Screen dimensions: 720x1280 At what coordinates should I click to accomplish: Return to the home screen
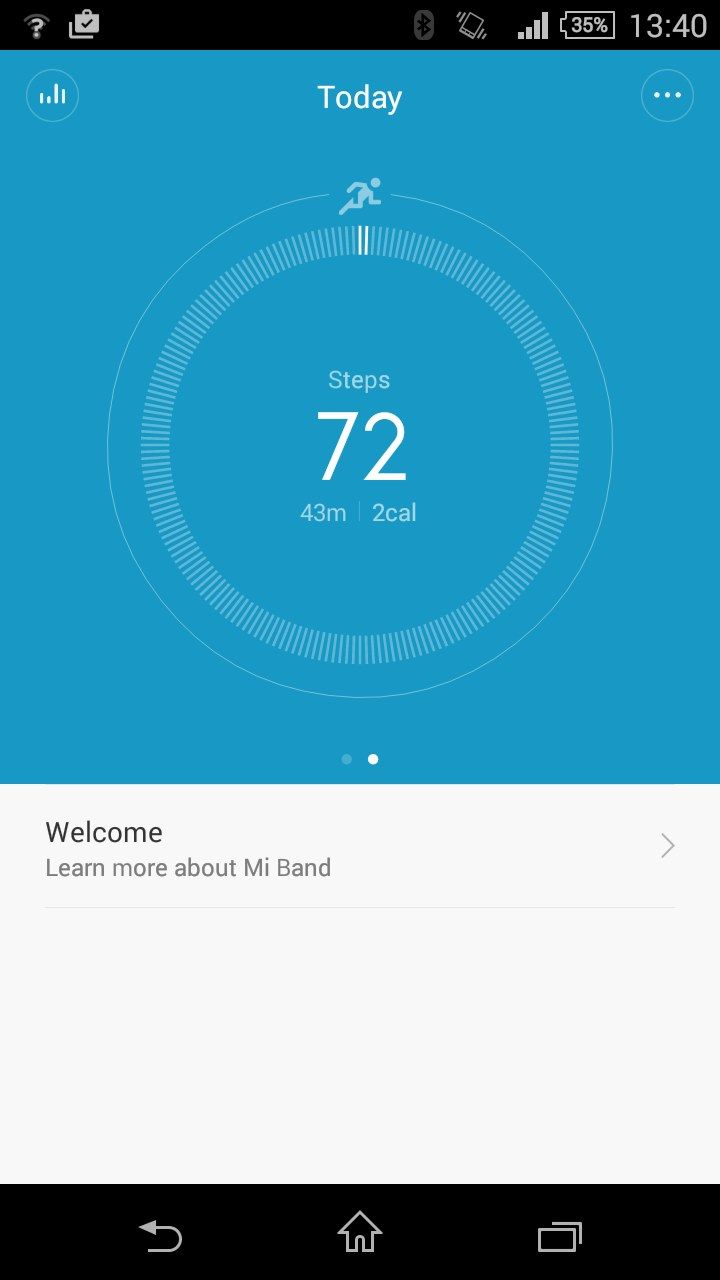click(360, 1232)
